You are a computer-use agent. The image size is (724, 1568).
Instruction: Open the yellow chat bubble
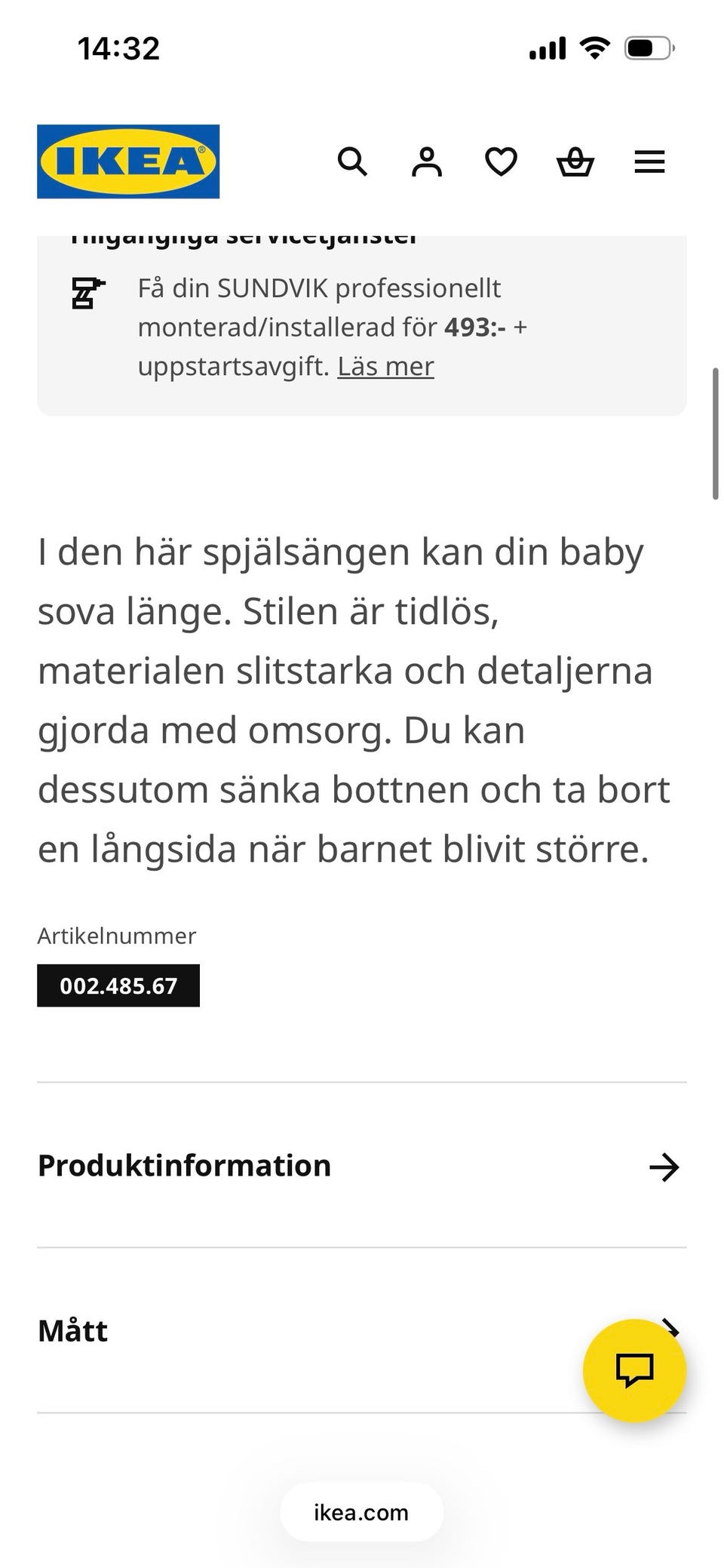(x=635, y=1370)
